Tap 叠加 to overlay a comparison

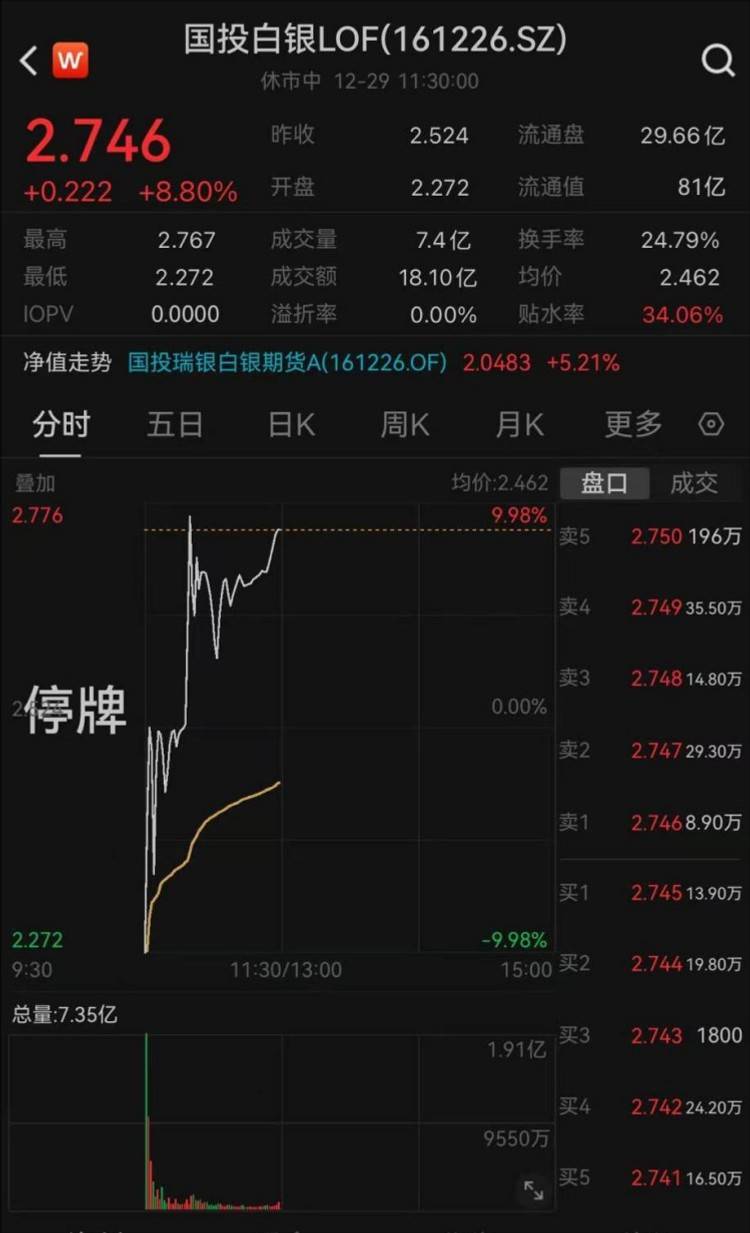click(x=35, y=484)
